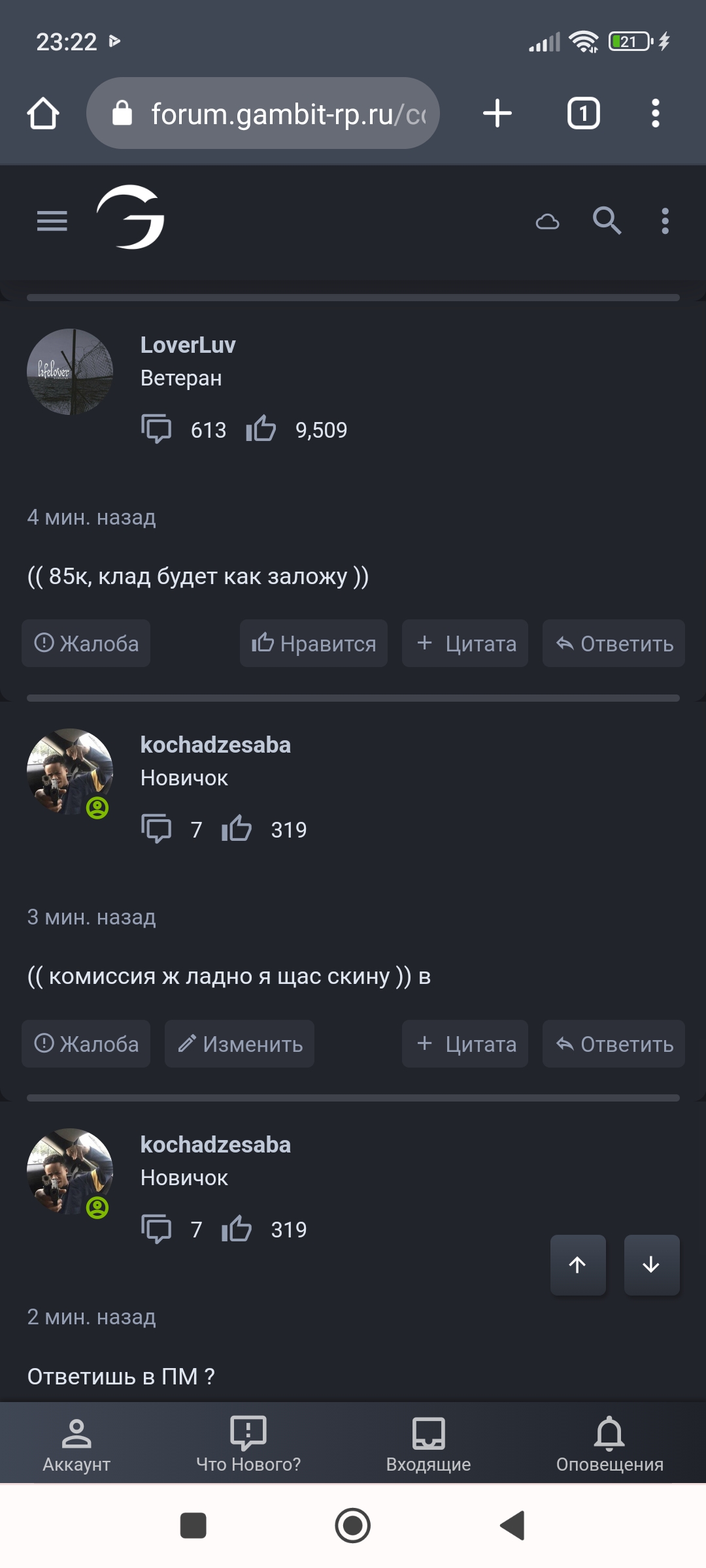Go to the browser home page
The image size is (706, 1568).
(x=43, y=114)
